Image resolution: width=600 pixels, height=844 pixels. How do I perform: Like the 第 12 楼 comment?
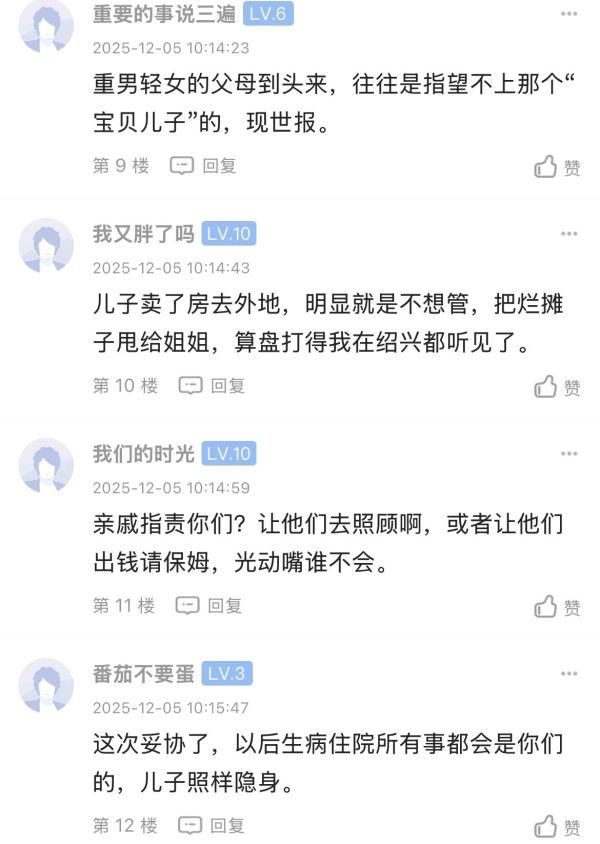point(556,827)
